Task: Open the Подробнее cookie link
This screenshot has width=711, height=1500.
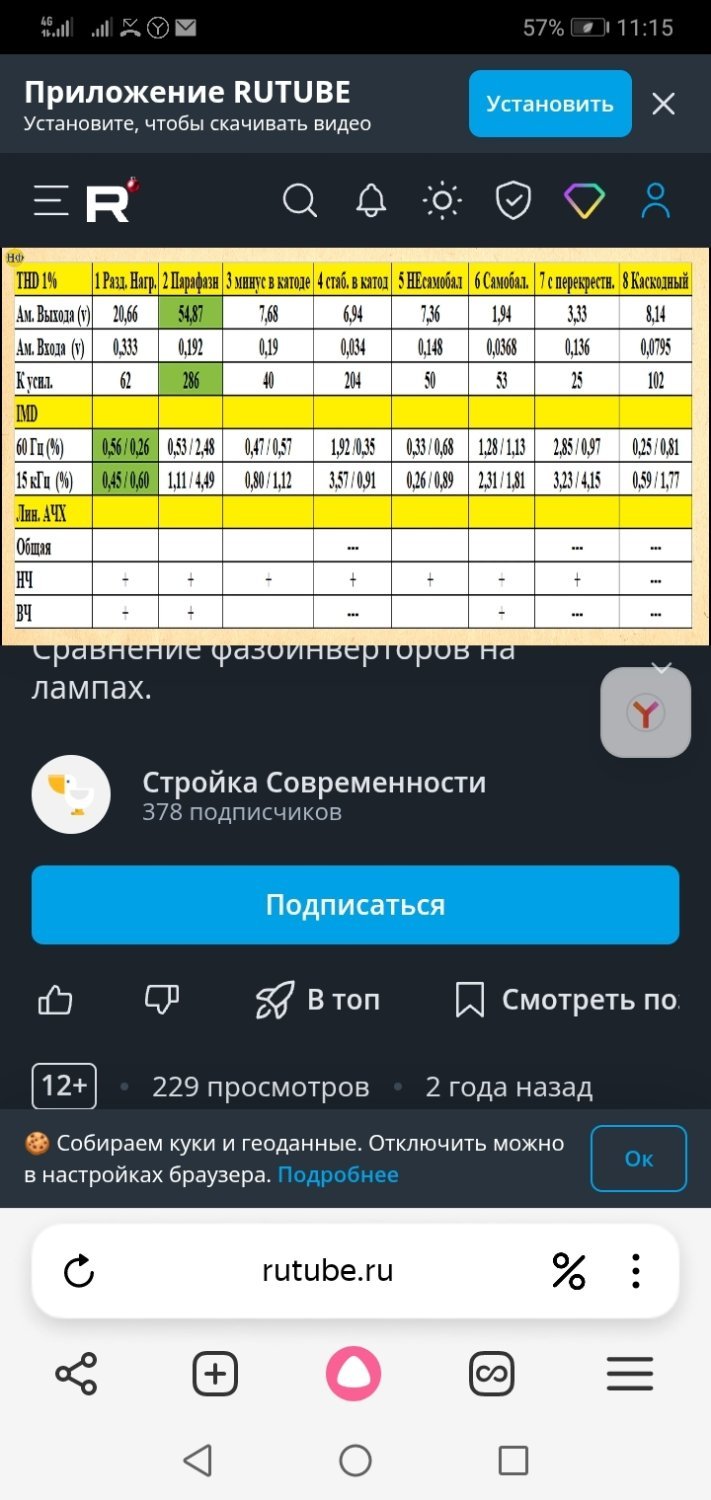Action: 337,1175
